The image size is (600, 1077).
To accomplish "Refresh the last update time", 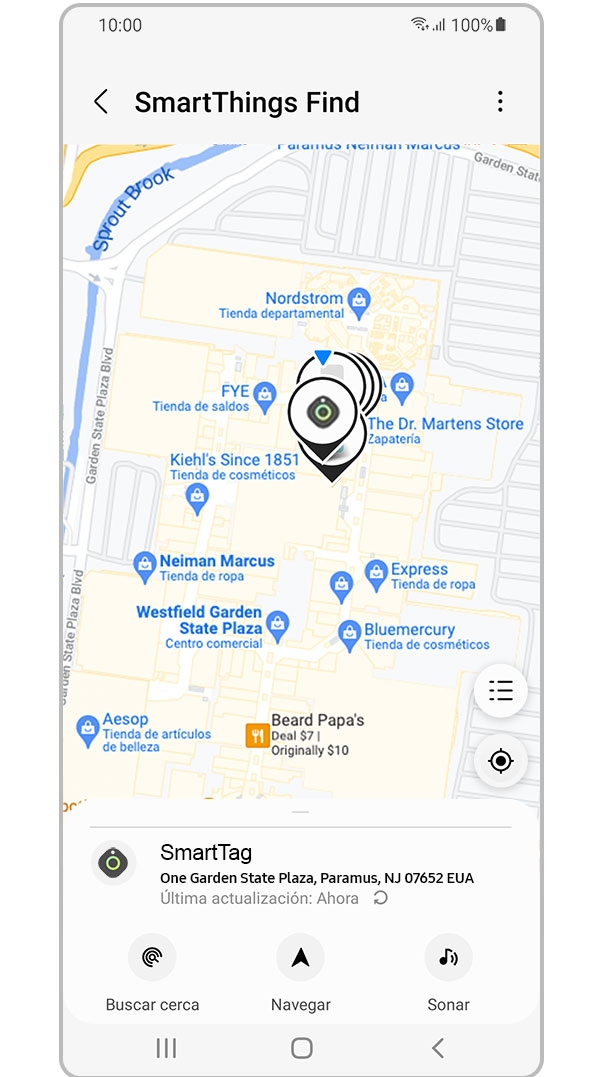I will pos(380,898).
